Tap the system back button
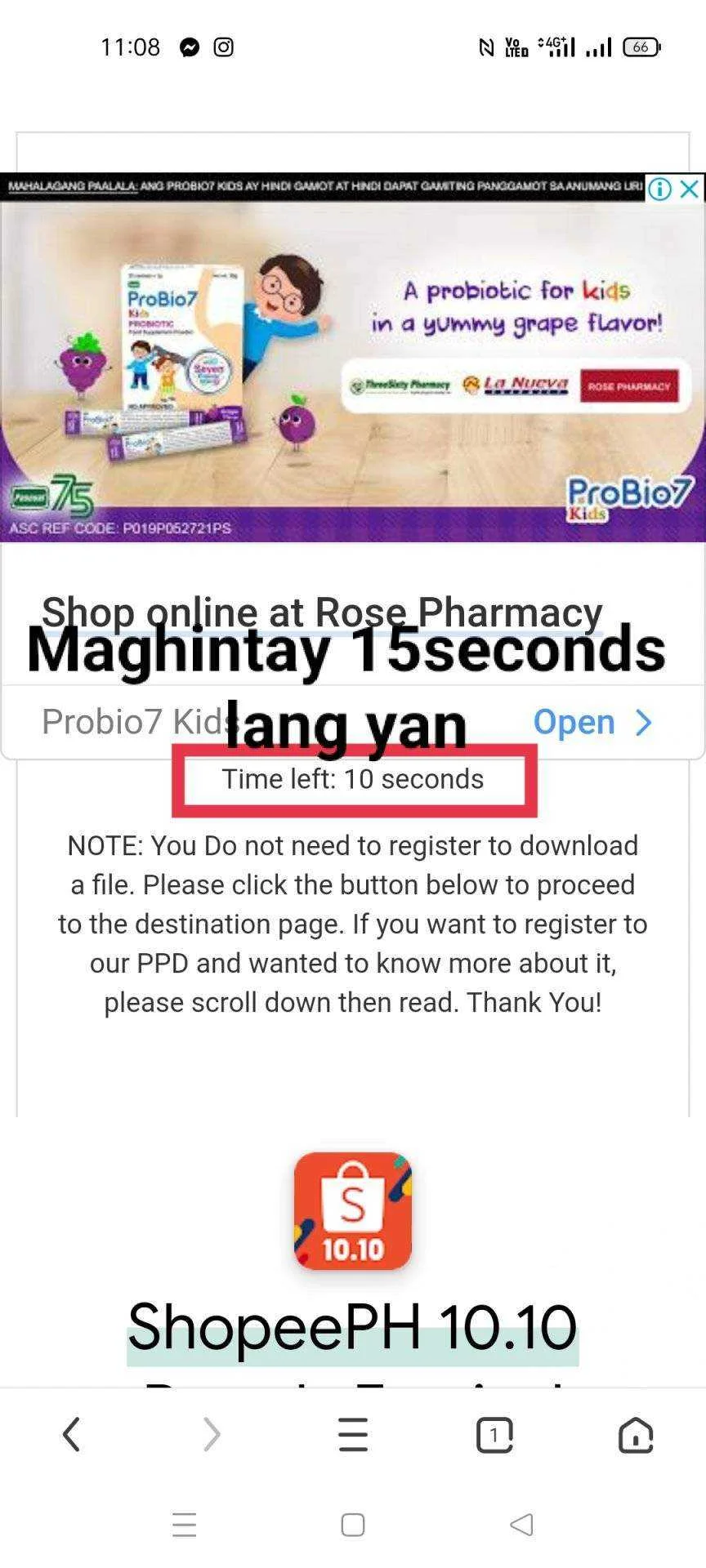Image resolution: width=706 pixels, height=1568 pixels. point(522,1524)
